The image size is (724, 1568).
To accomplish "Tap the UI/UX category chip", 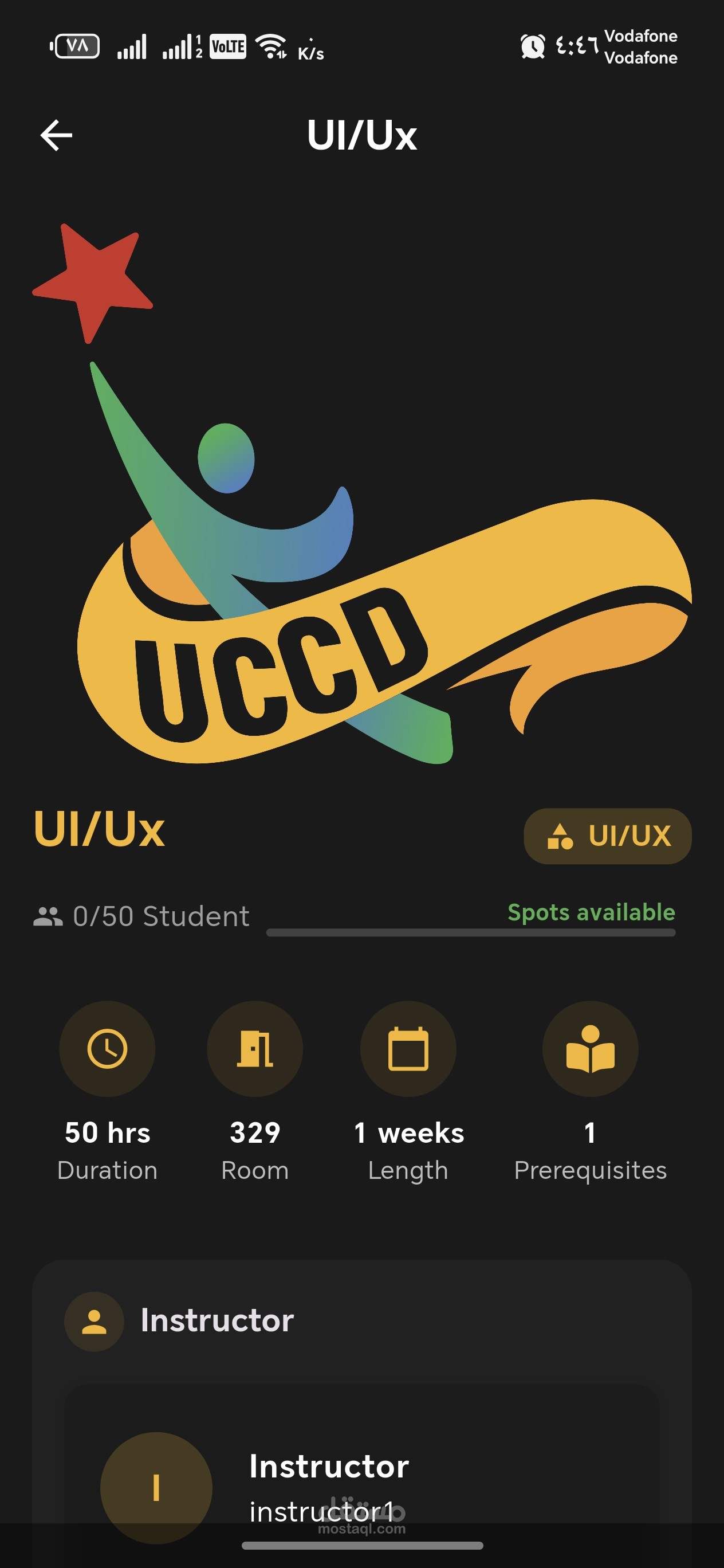I will tap(607, 836).
